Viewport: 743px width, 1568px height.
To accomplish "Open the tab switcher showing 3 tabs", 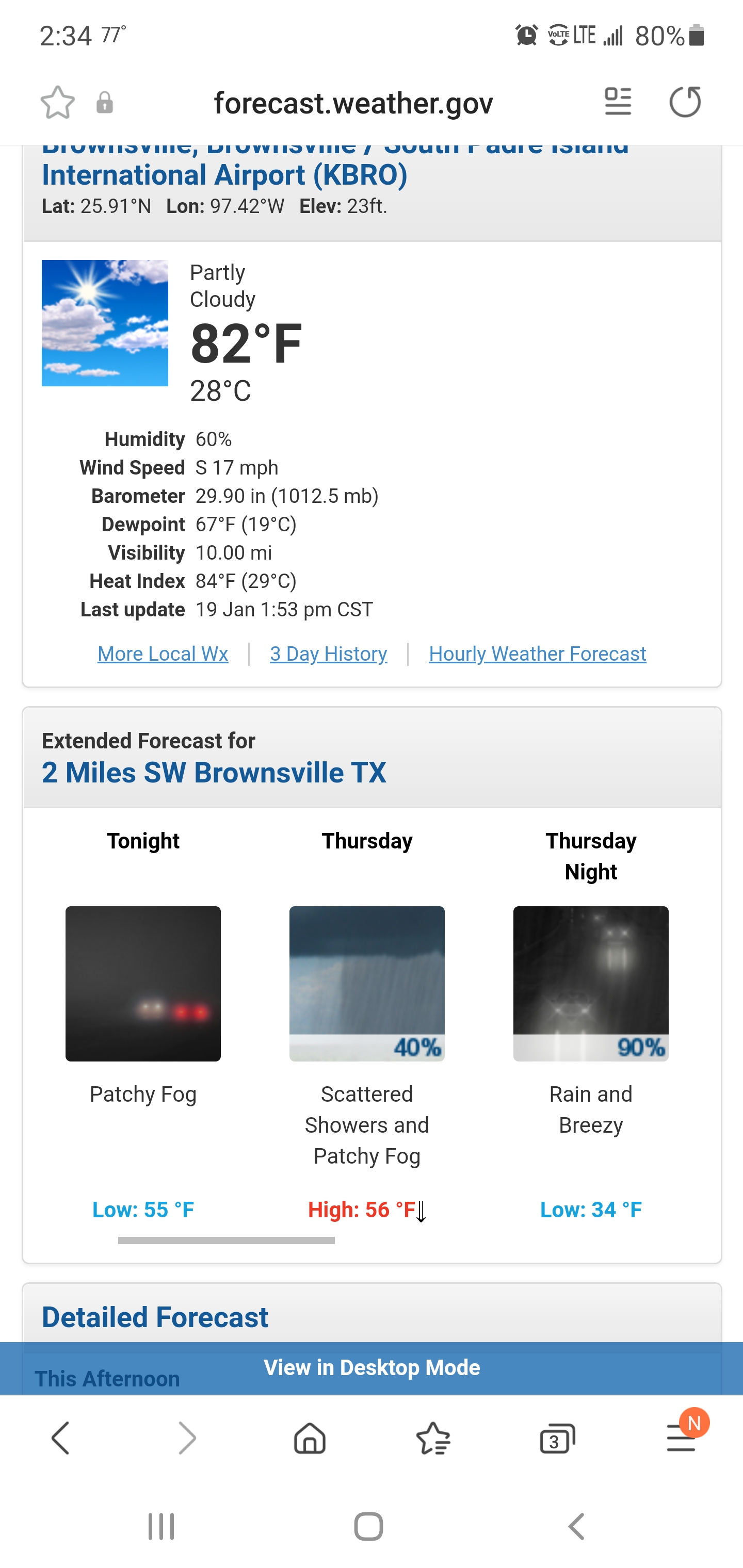I will pos(557,1439).
